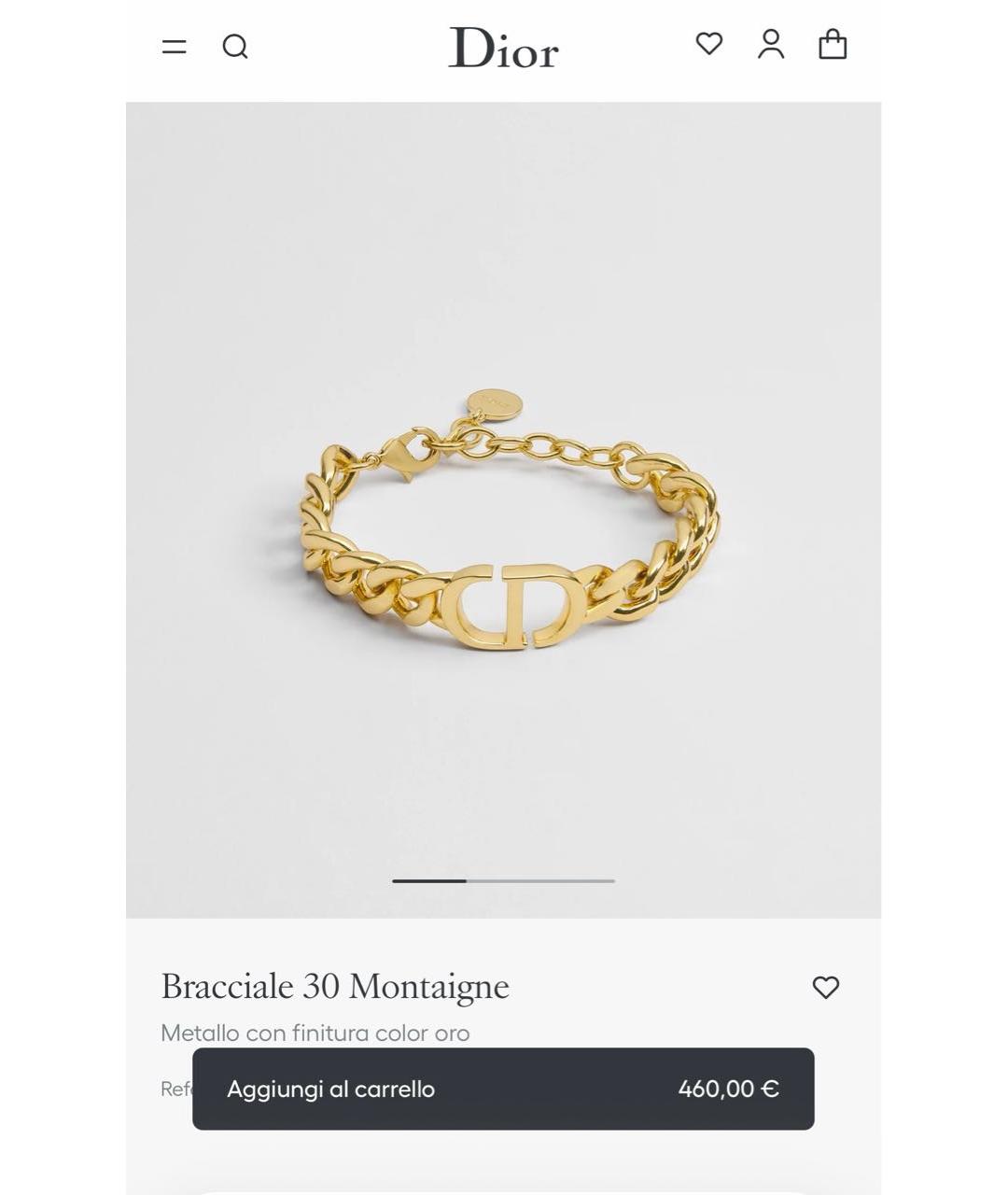
Task: Go to Dior home via logo
Action: click(x=503, y=48)
